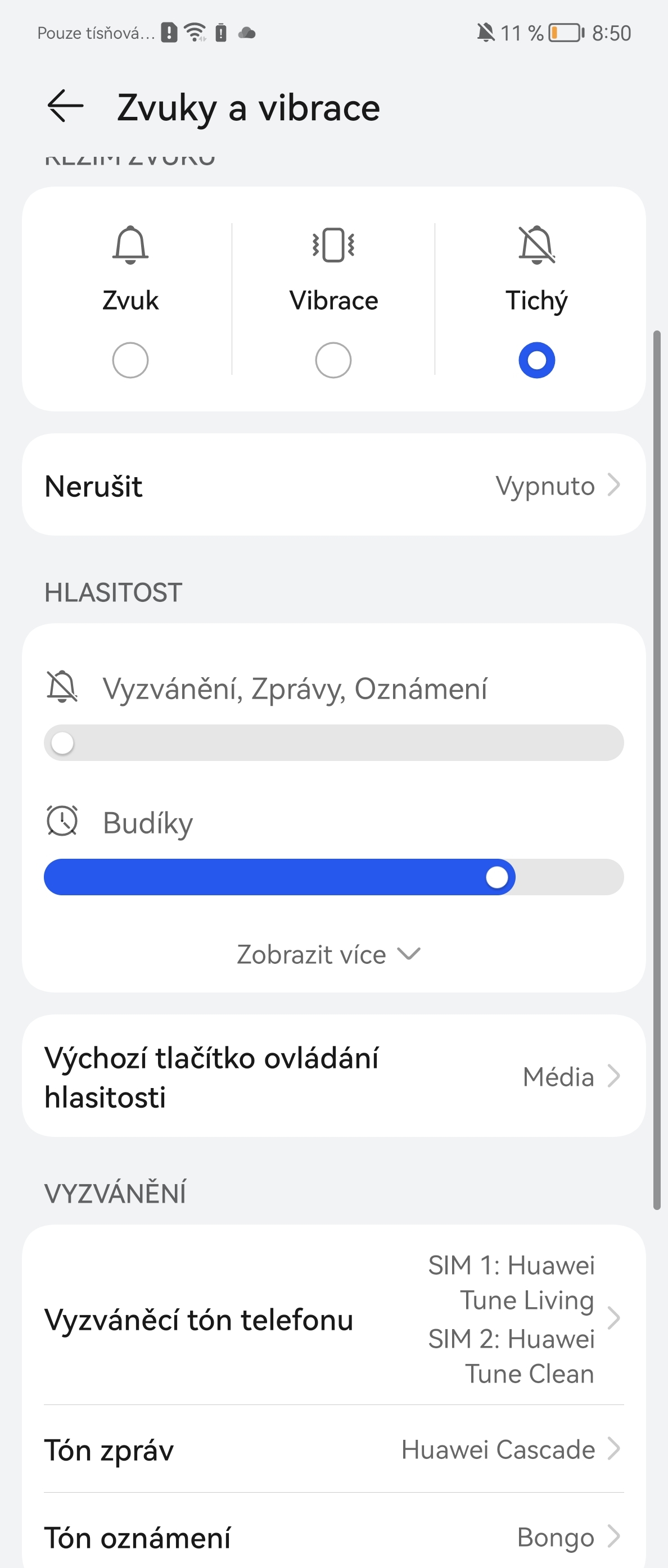Tap the Vibrace phone icon
The width and height of the screenshot is (668, 1568).
click(333, 245)
